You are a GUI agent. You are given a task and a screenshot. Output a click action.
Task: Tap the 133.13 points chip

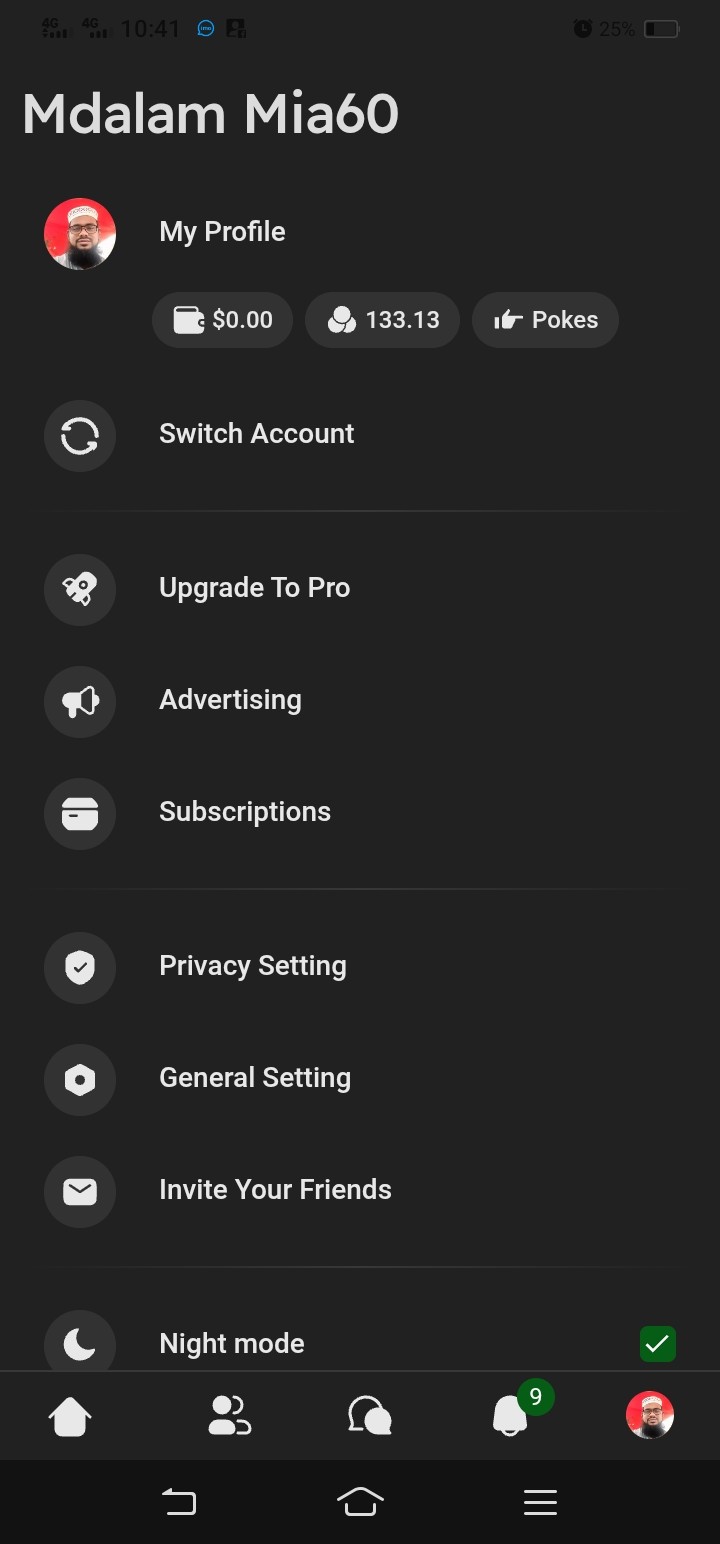(382, 320)
